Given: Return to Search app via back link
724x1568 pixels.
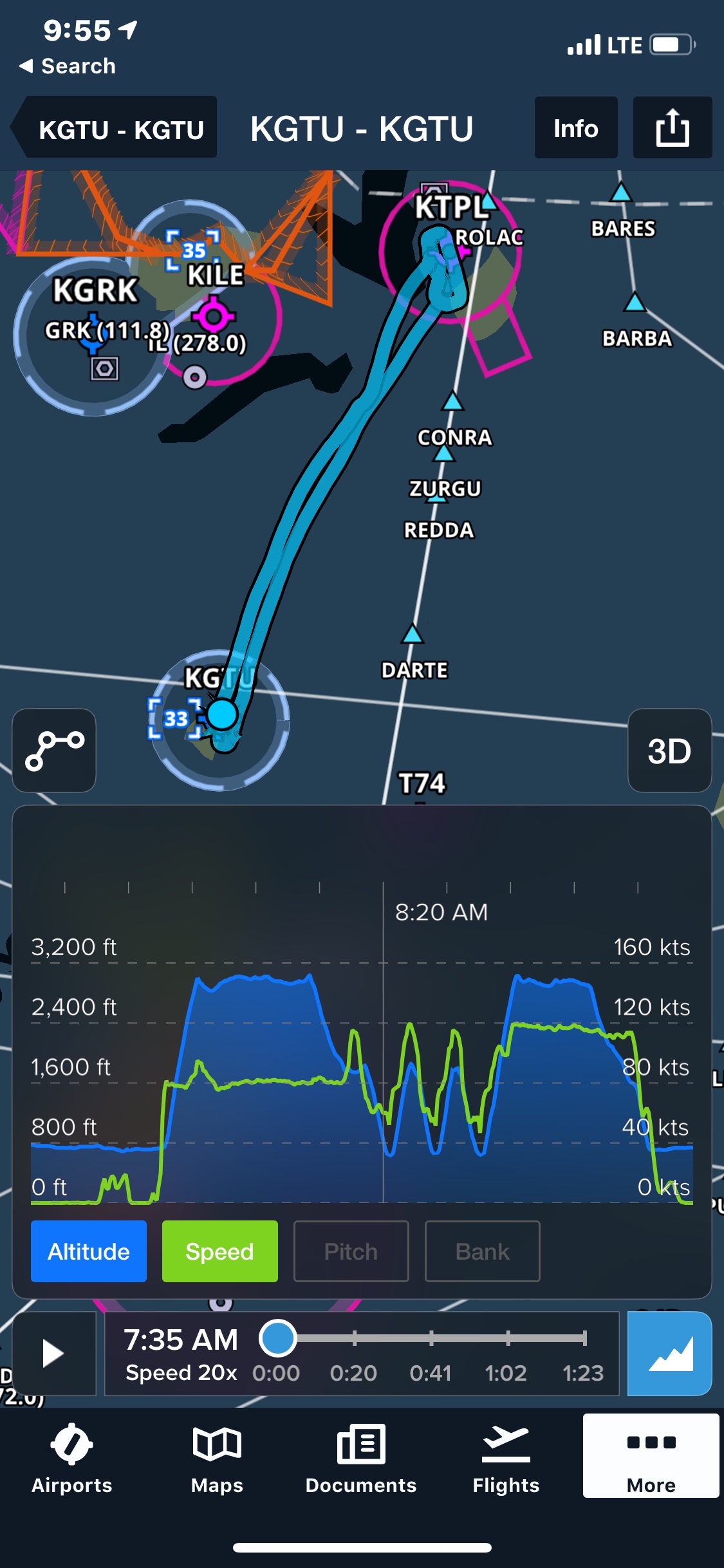Looking at the screenshot, I should tap(68, 66).
